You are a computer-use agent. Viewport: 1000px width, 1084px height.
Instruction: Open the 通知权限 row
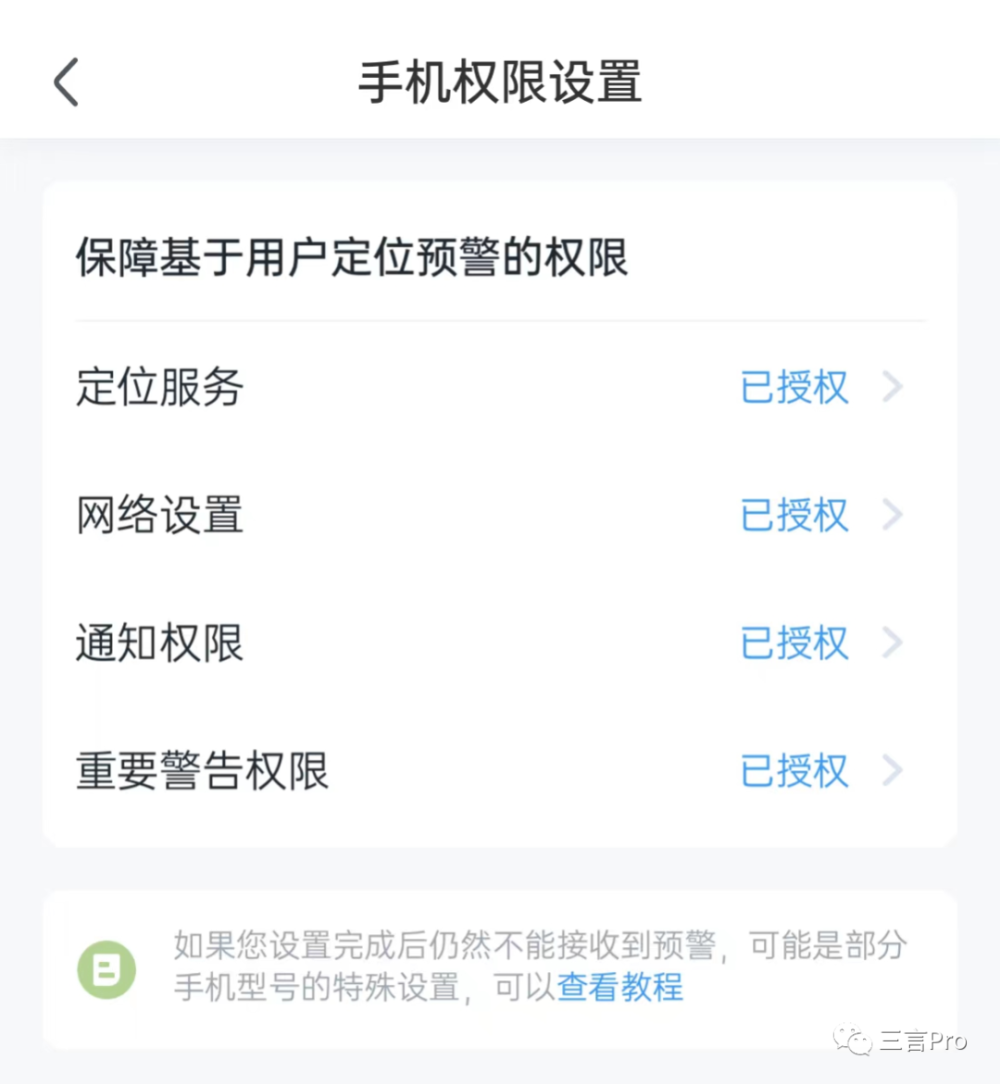(498, 643)
